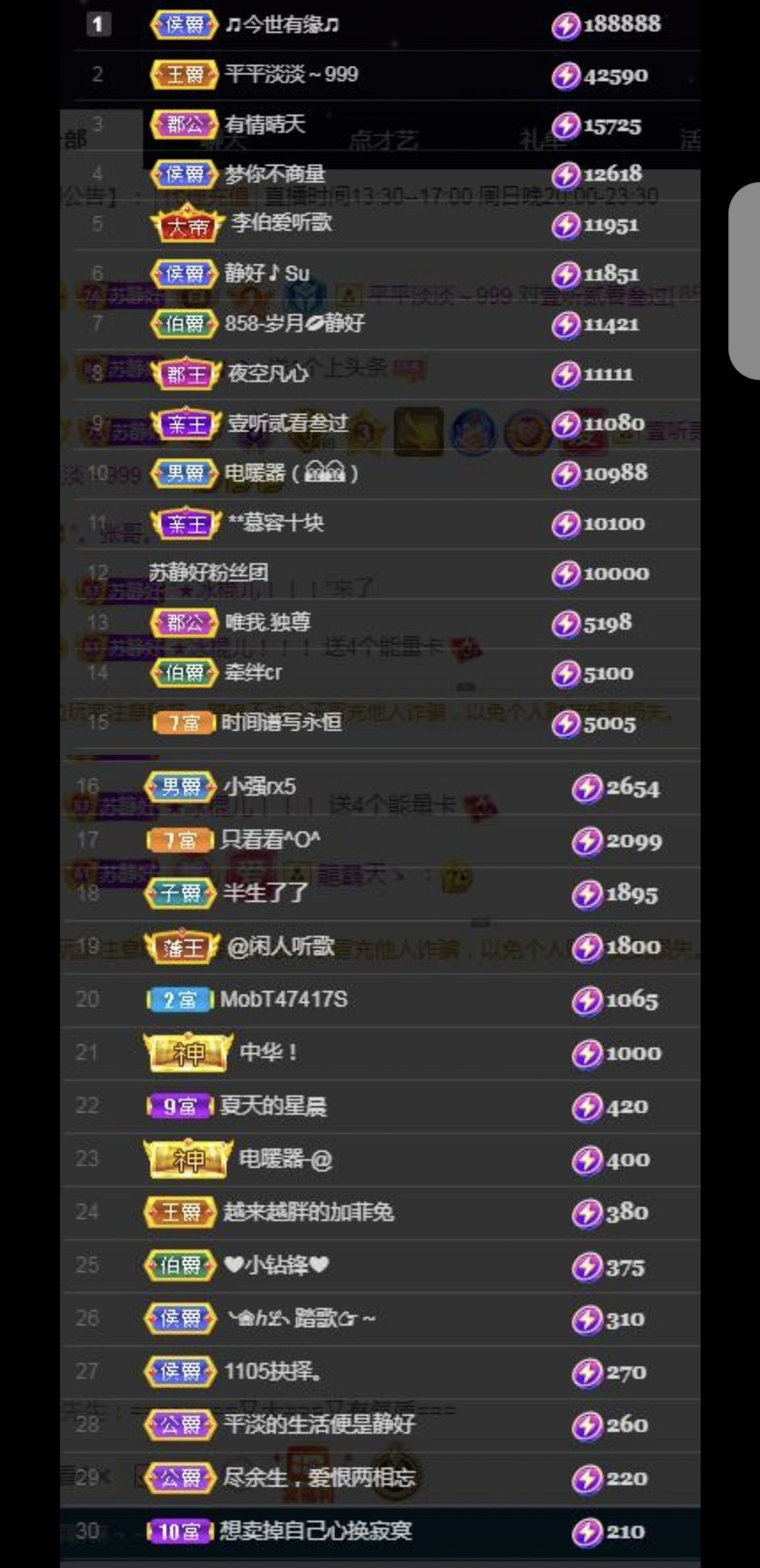Tap 夏天的星晨 ranking entry
The image size is (760, 1568).
pyautogui.click(x=273, y=1106)
